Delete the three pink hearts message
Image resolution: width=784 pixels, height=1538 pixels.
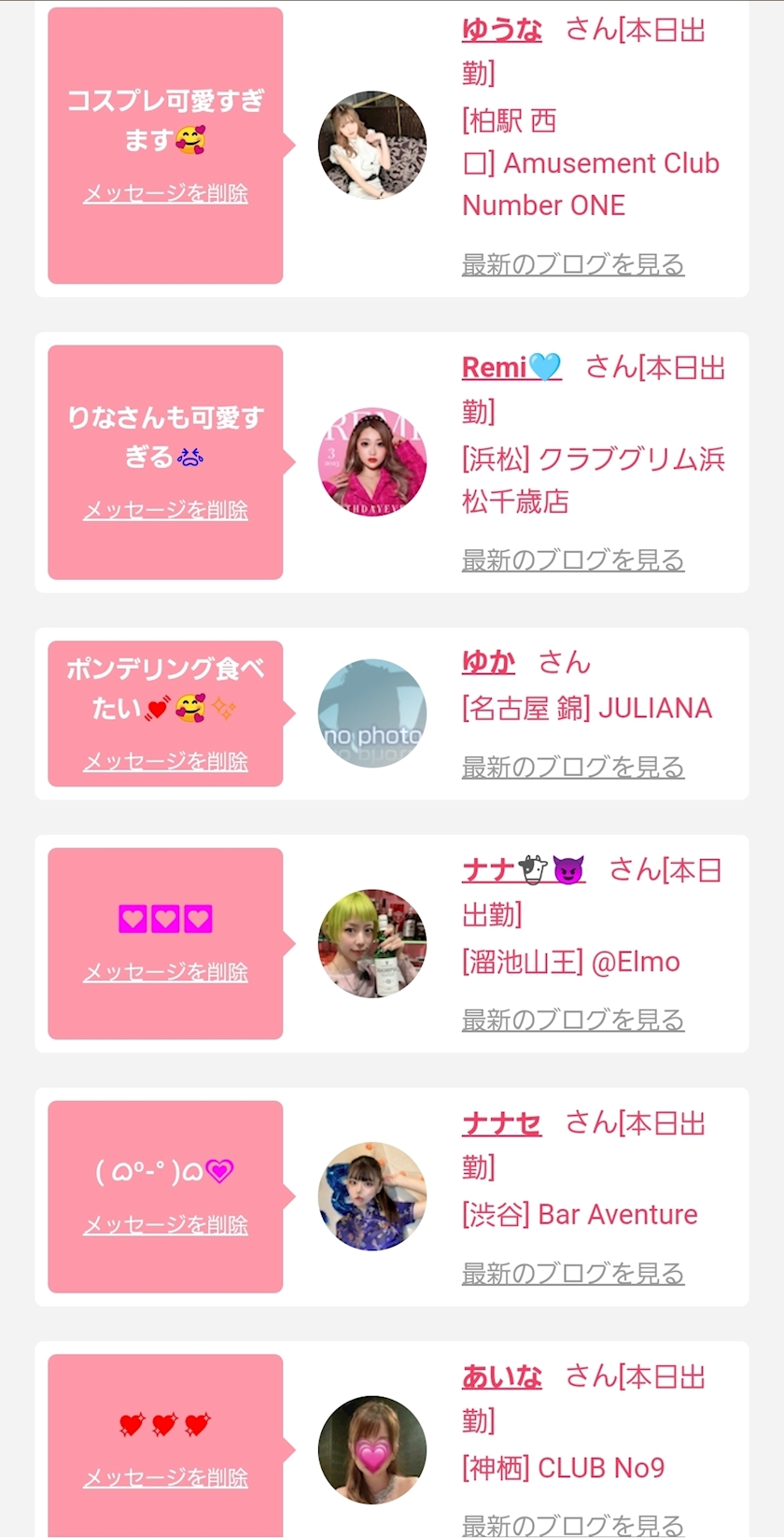click(165, 972)
